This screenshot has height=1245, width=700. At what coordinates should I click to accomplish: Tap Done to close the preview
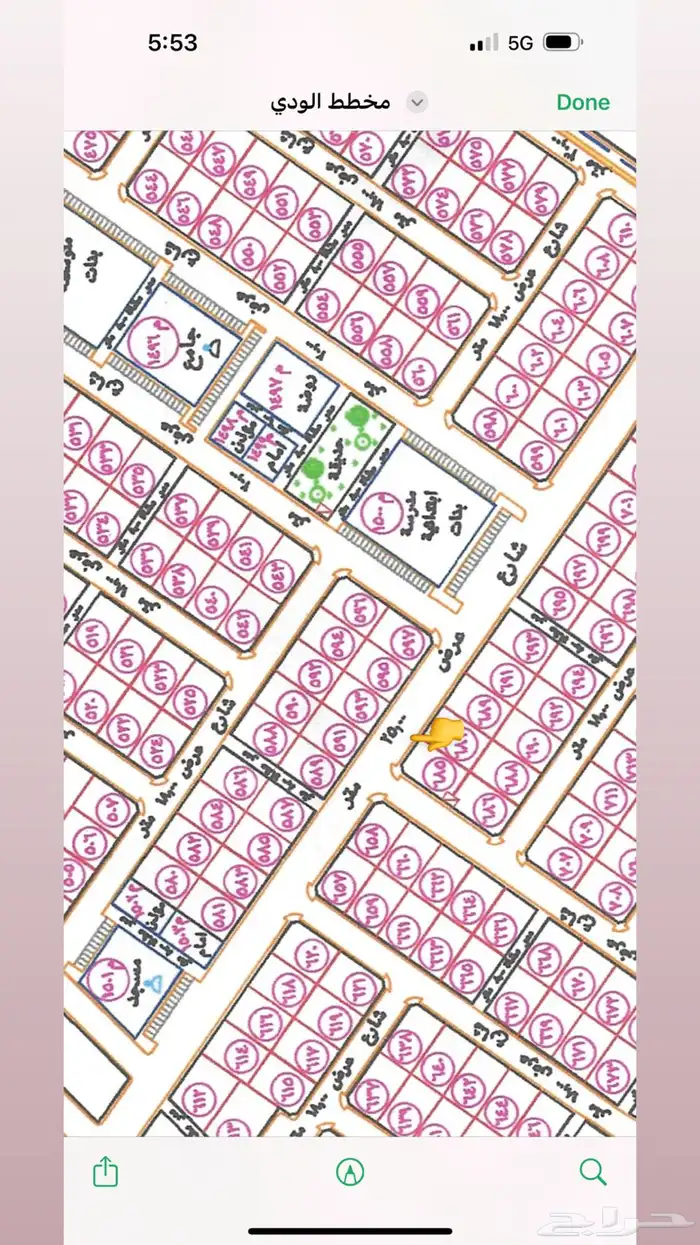583,102
